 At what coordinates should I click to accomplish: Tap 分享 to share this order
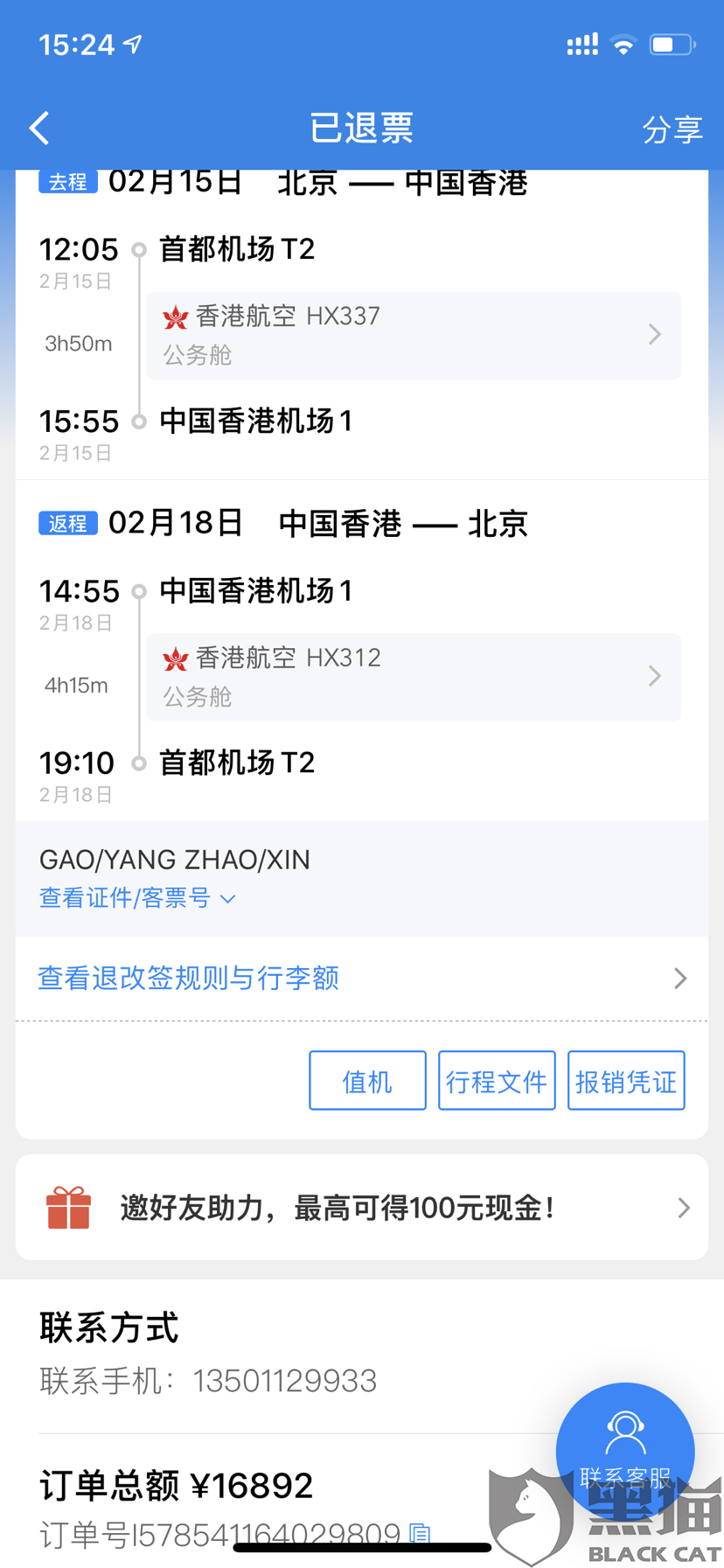pos(672,129)
